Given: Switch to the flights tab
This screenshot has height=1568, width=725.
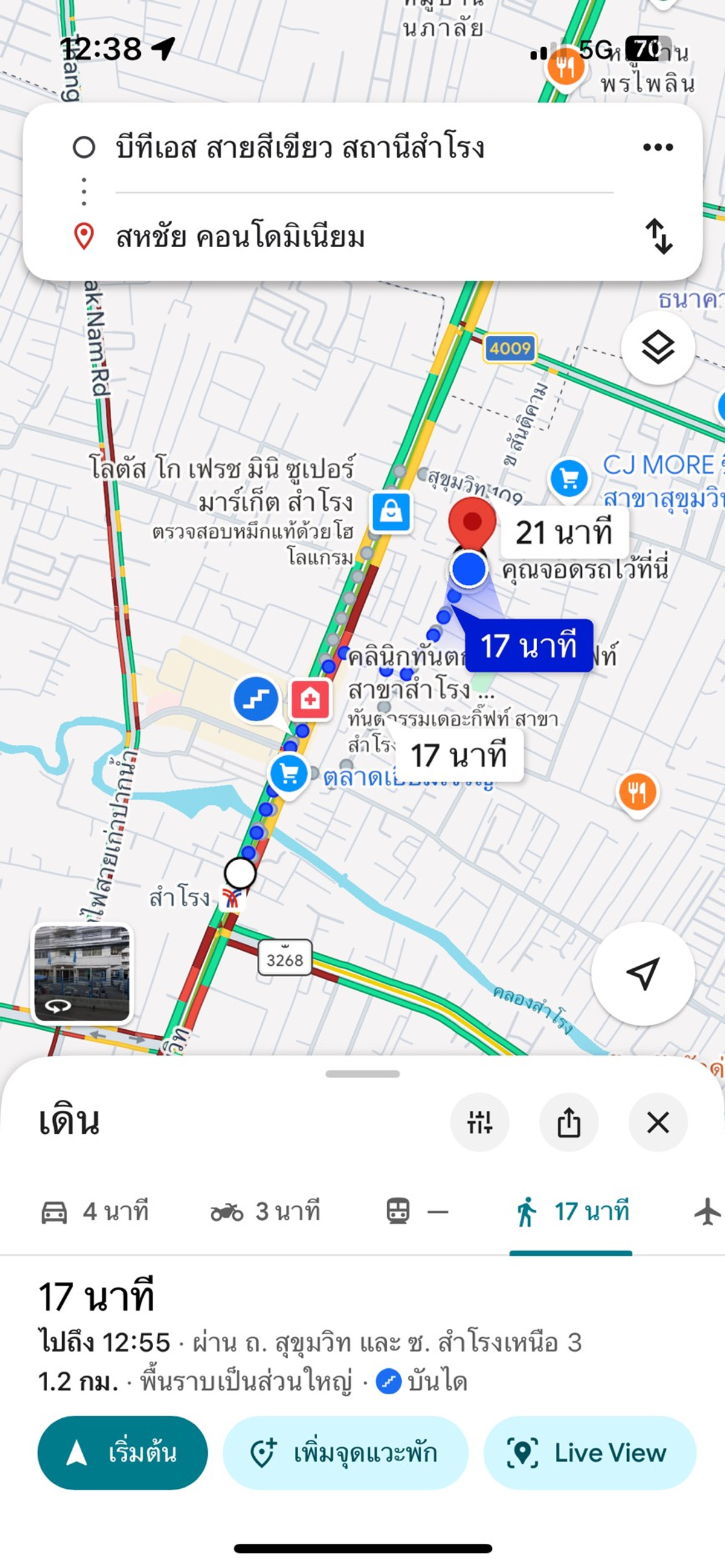Looking at the screenshot, I should tap(707, 1212).
